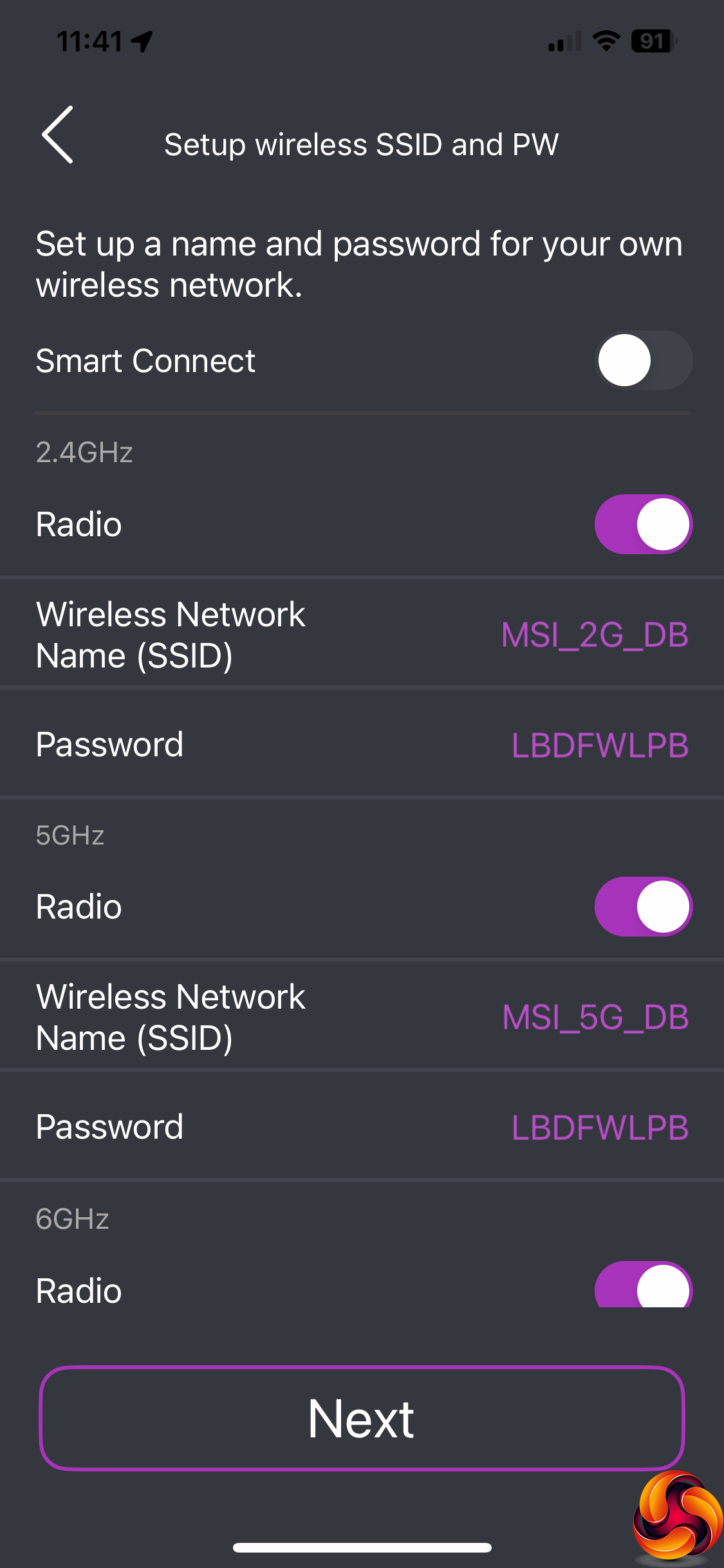Enable the Smart Connect switch

[x=643, y=360]
